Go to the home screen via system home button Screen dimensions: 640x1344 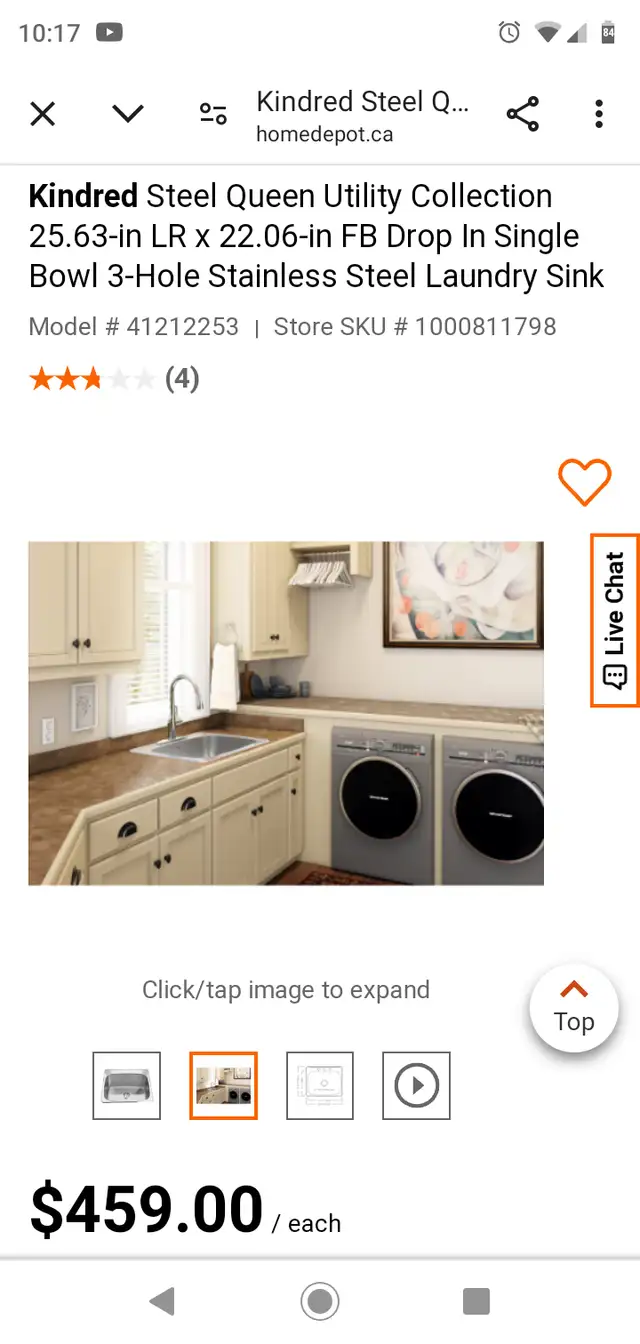click(320, 1301)
